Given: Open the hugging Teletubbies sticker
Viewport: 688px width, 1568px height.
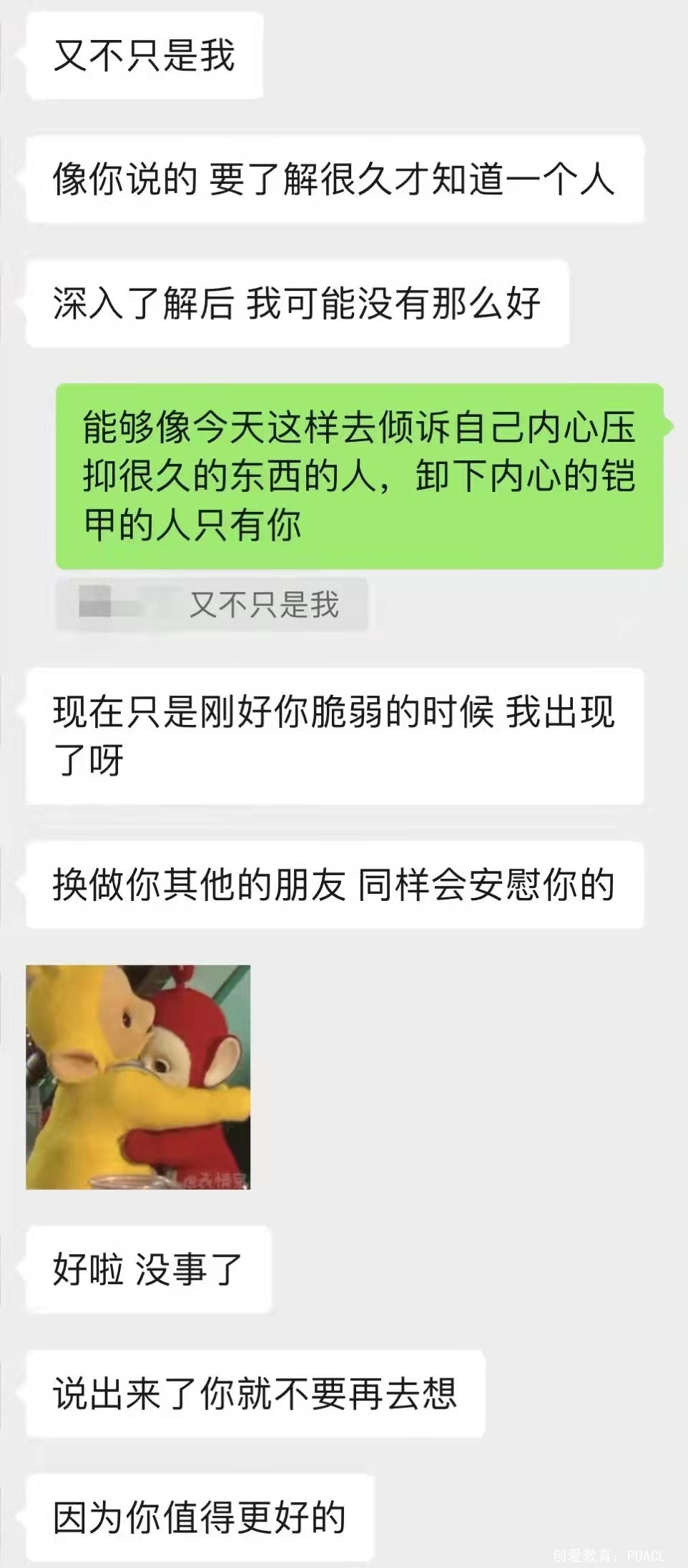Looking at the screenshot, I should coord(138,1077).
